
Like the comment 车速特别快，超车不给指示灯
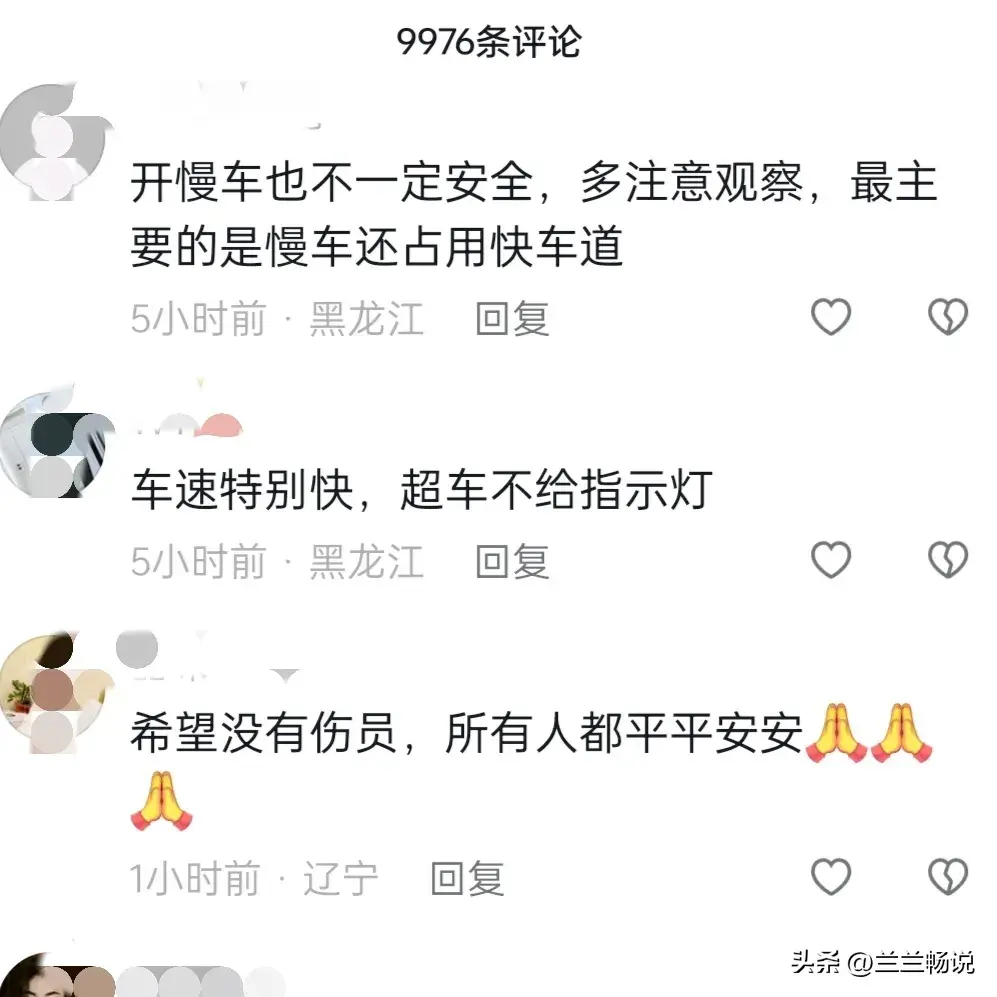(830, 561)
